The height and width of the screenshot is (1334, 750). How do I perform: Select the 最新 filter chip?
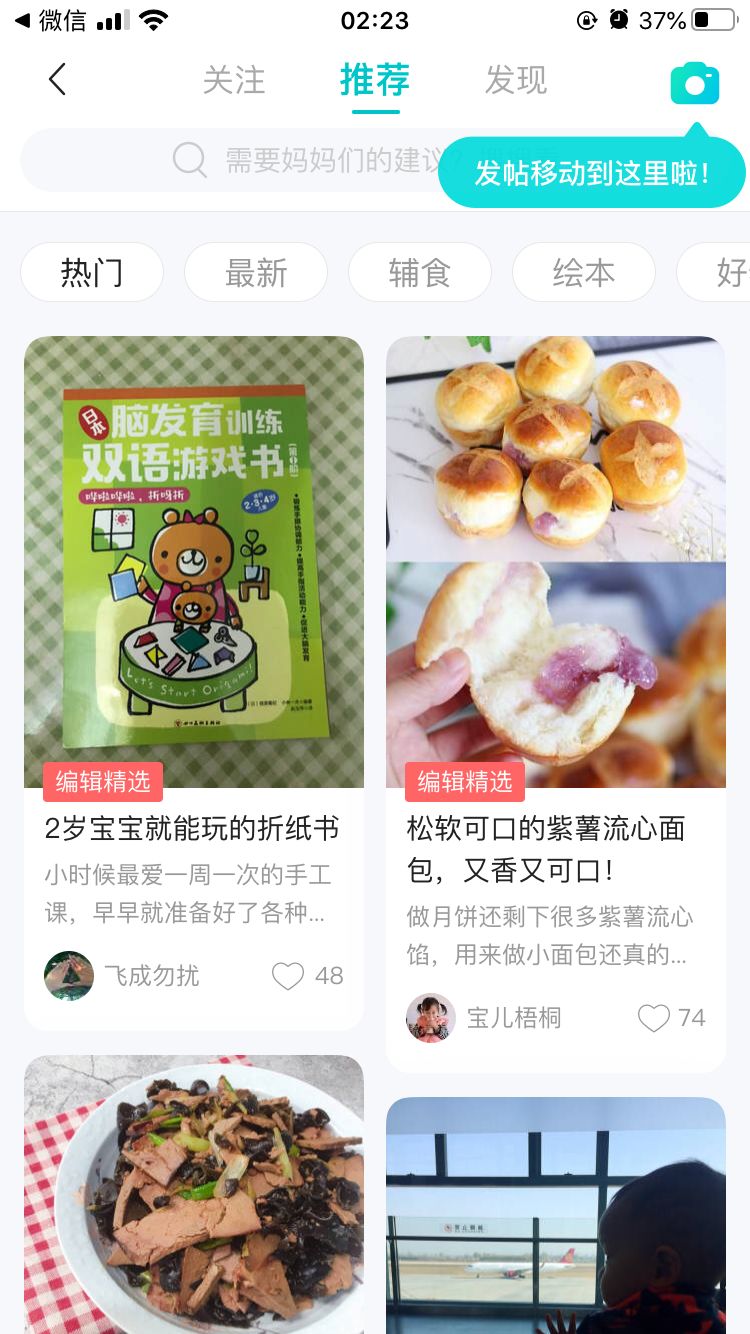click(256, 272)
